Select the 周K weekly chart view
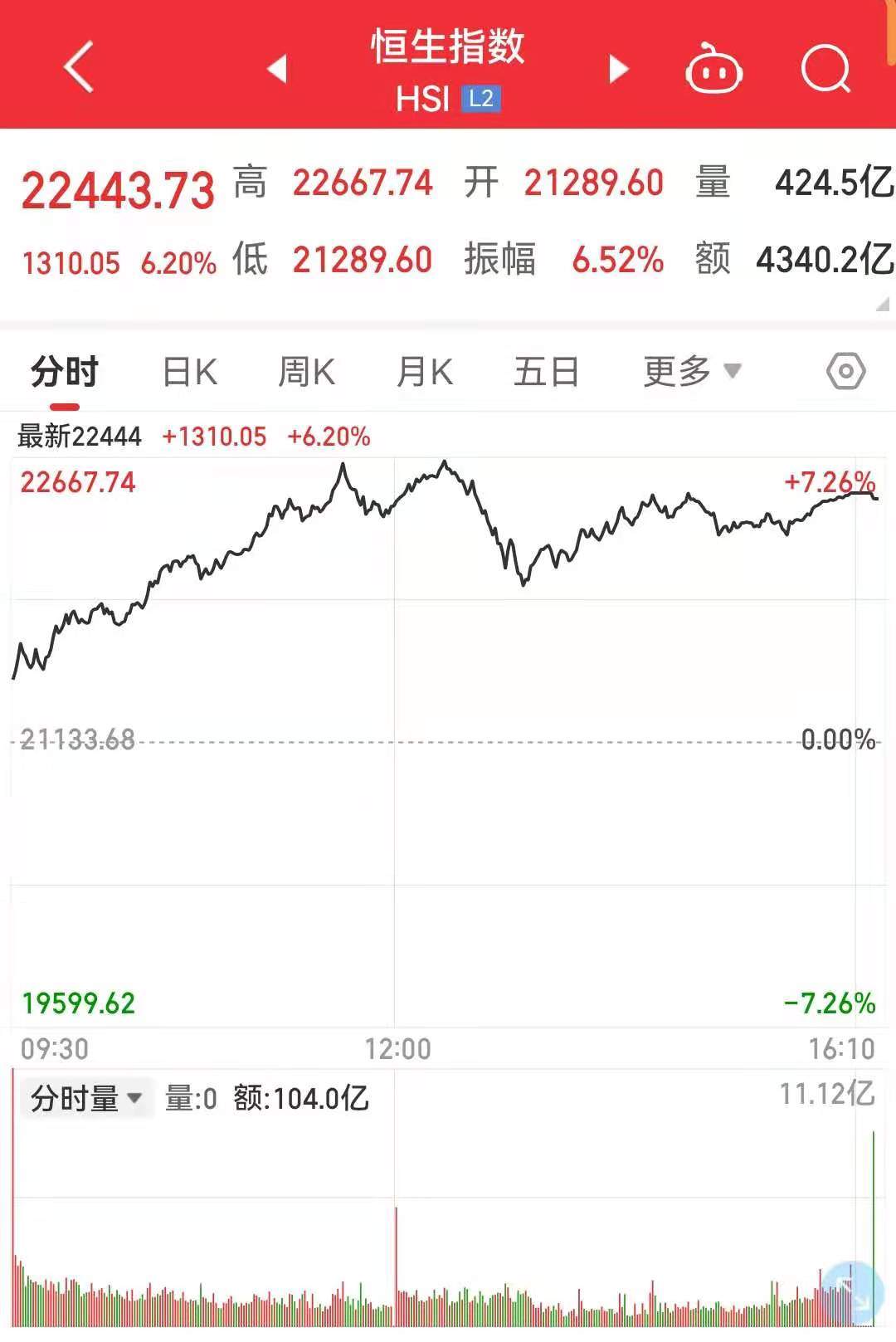This screenshot has width=896, height=1342. (307, 370)
